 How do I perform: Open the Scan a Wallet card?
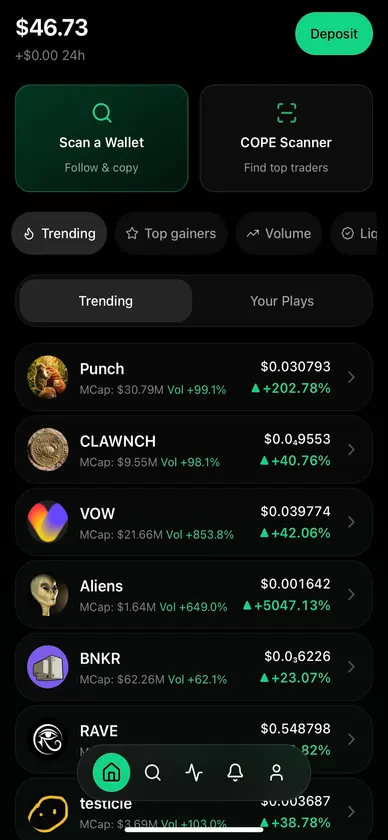102,138
